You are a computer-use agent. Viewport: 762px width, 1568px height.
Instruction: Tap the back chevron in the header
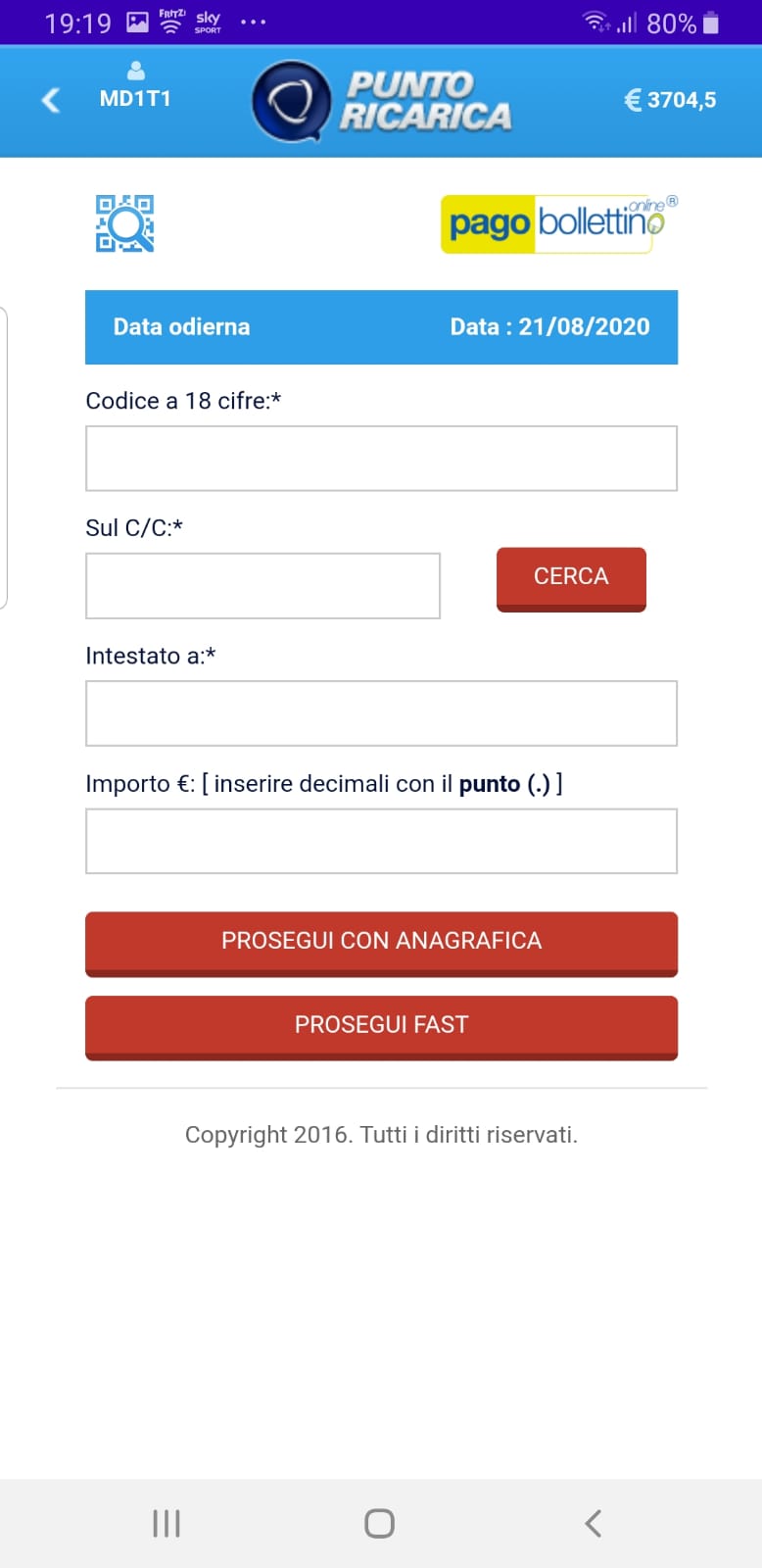[49, 100]
